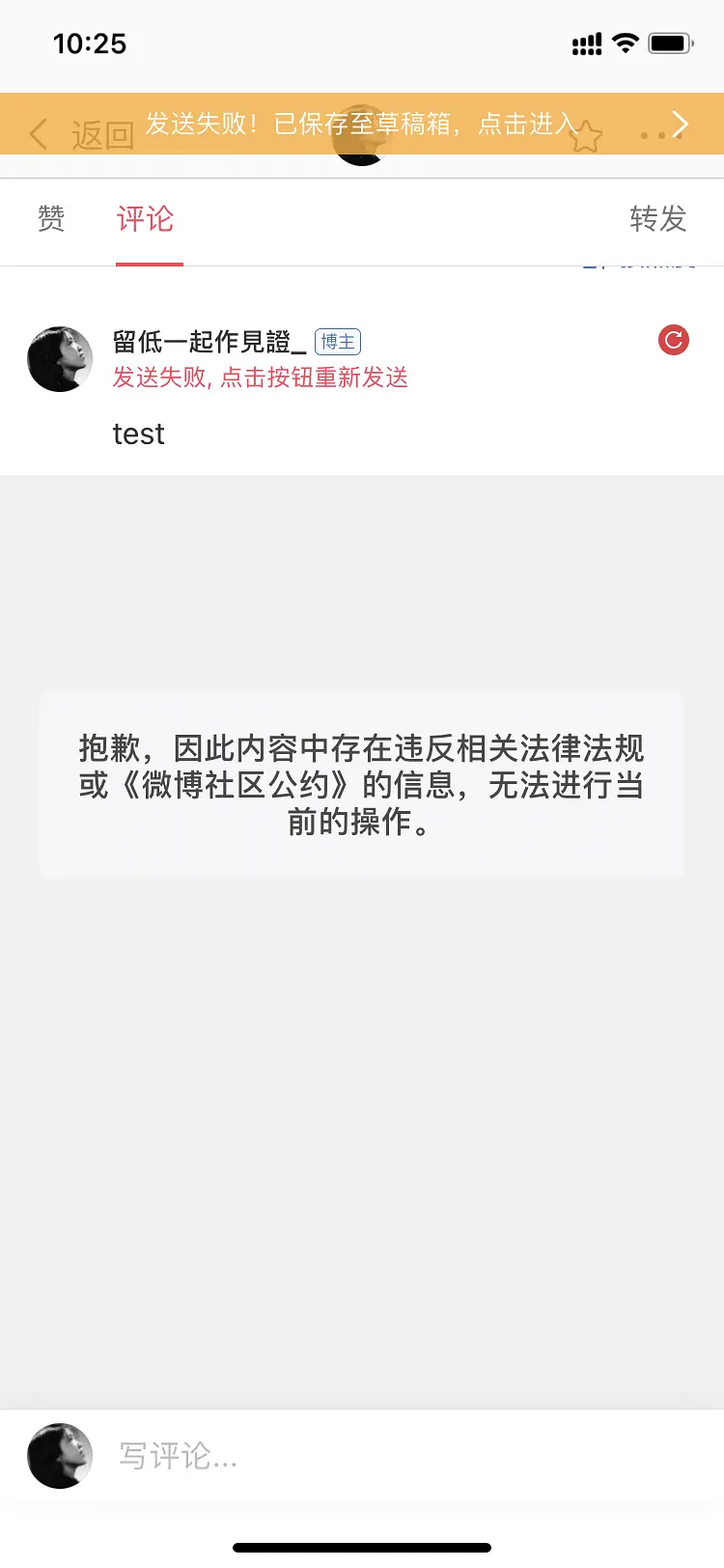Open the drafts via the send-failed banner
724x1568 pixels.
362,124
